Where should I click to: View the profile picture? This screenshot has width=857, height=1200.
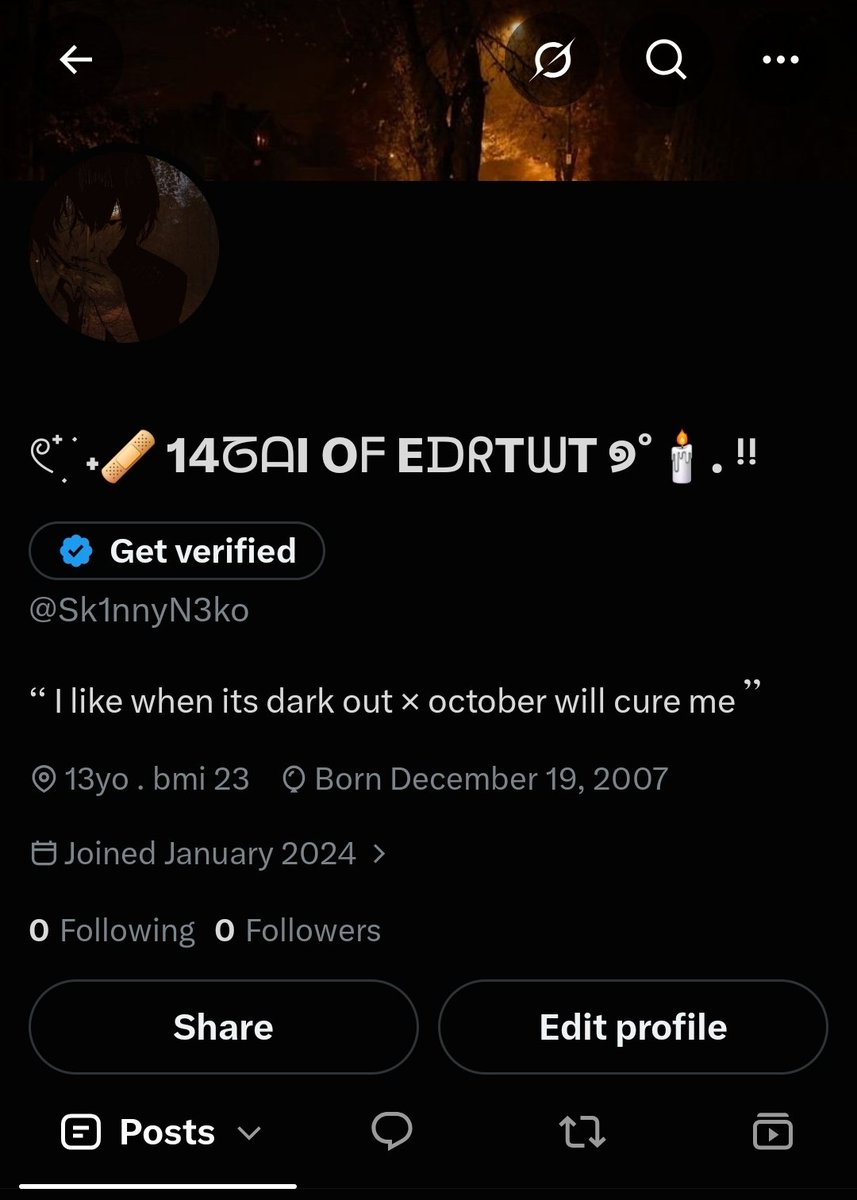[x=124, y=248]
